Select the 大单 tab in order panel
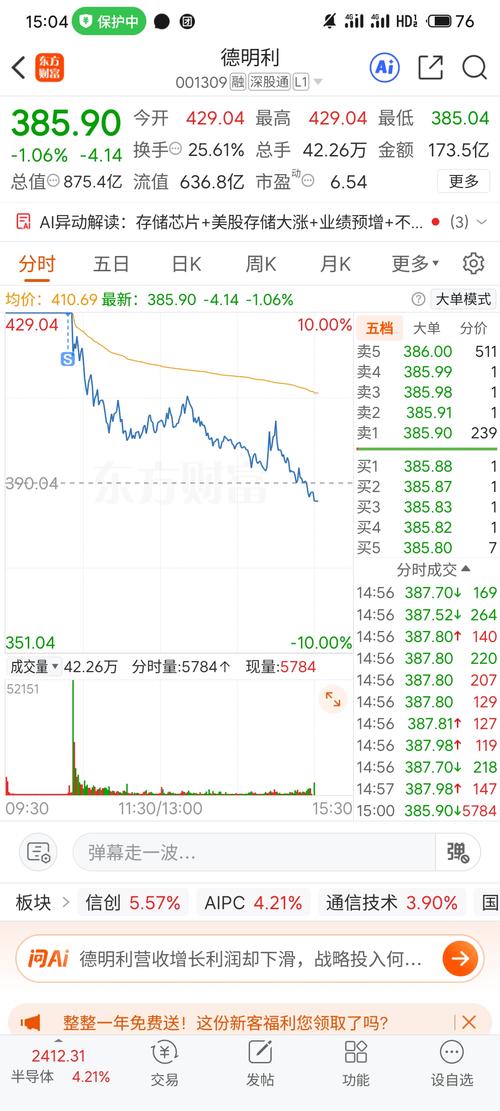The image size is (500, 1111). [426, 328]
